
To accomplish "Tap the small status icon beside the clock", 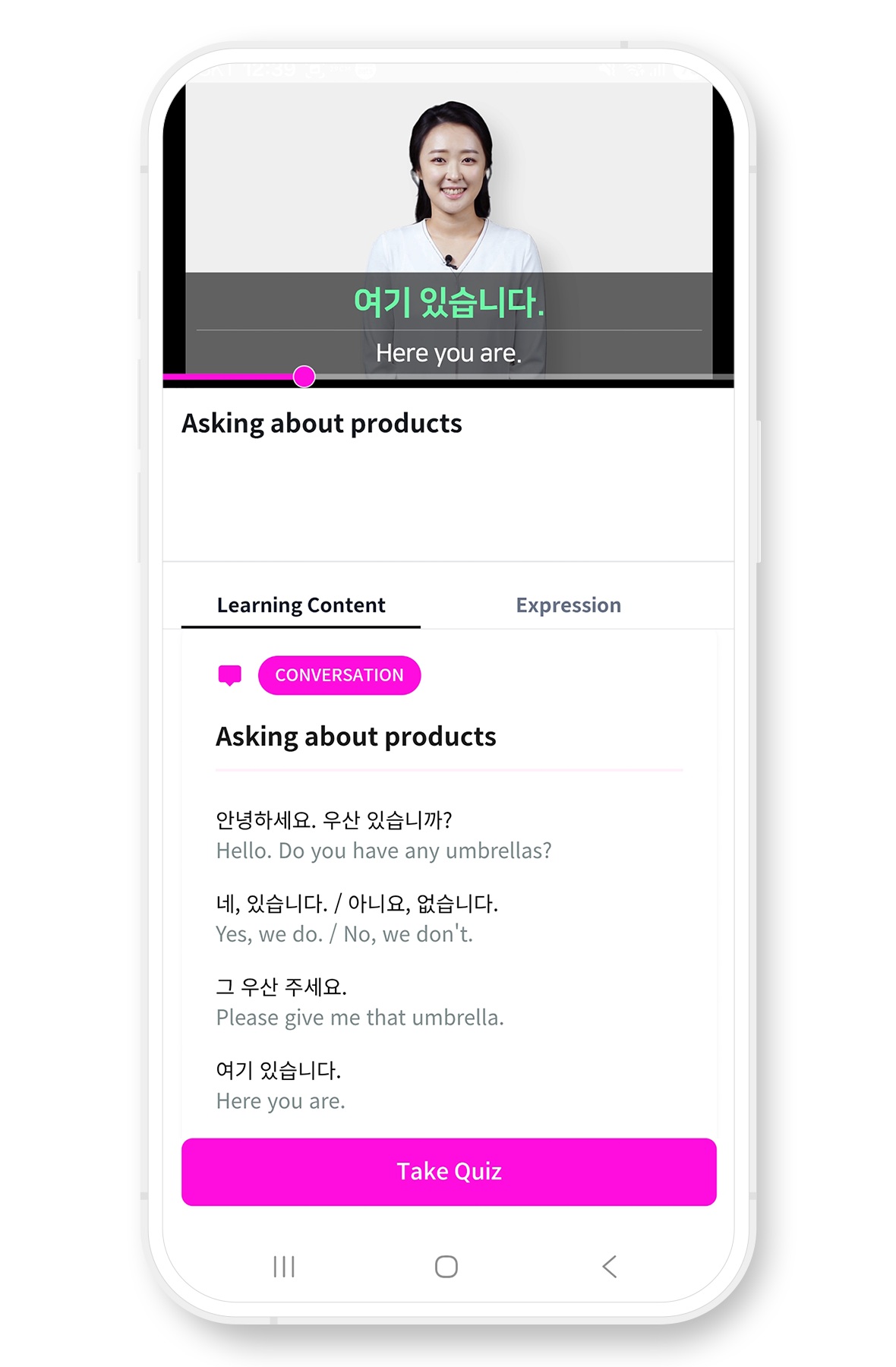I will [314, 70].
